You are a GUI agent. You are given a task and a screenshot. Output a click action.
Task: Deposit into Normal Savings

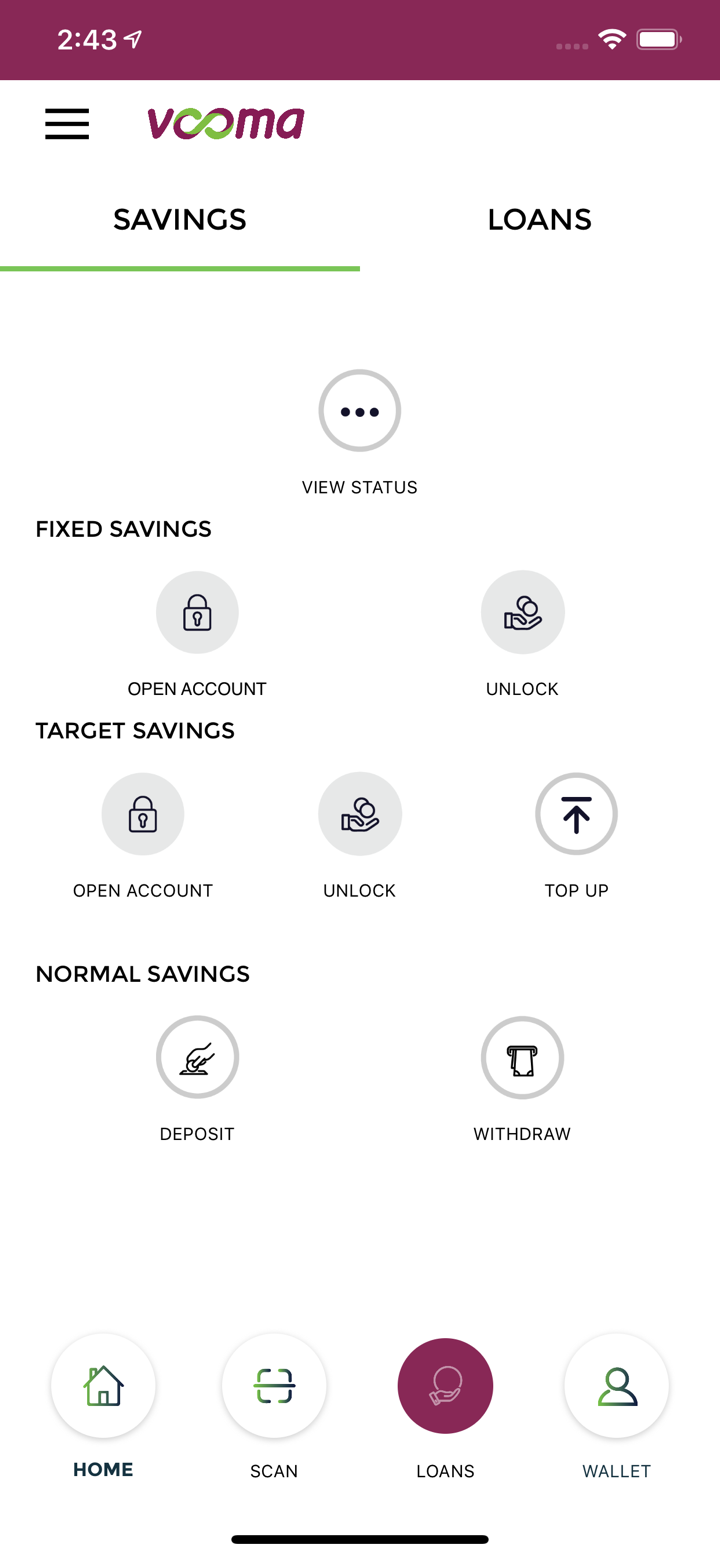click(x=197, y=1057)
